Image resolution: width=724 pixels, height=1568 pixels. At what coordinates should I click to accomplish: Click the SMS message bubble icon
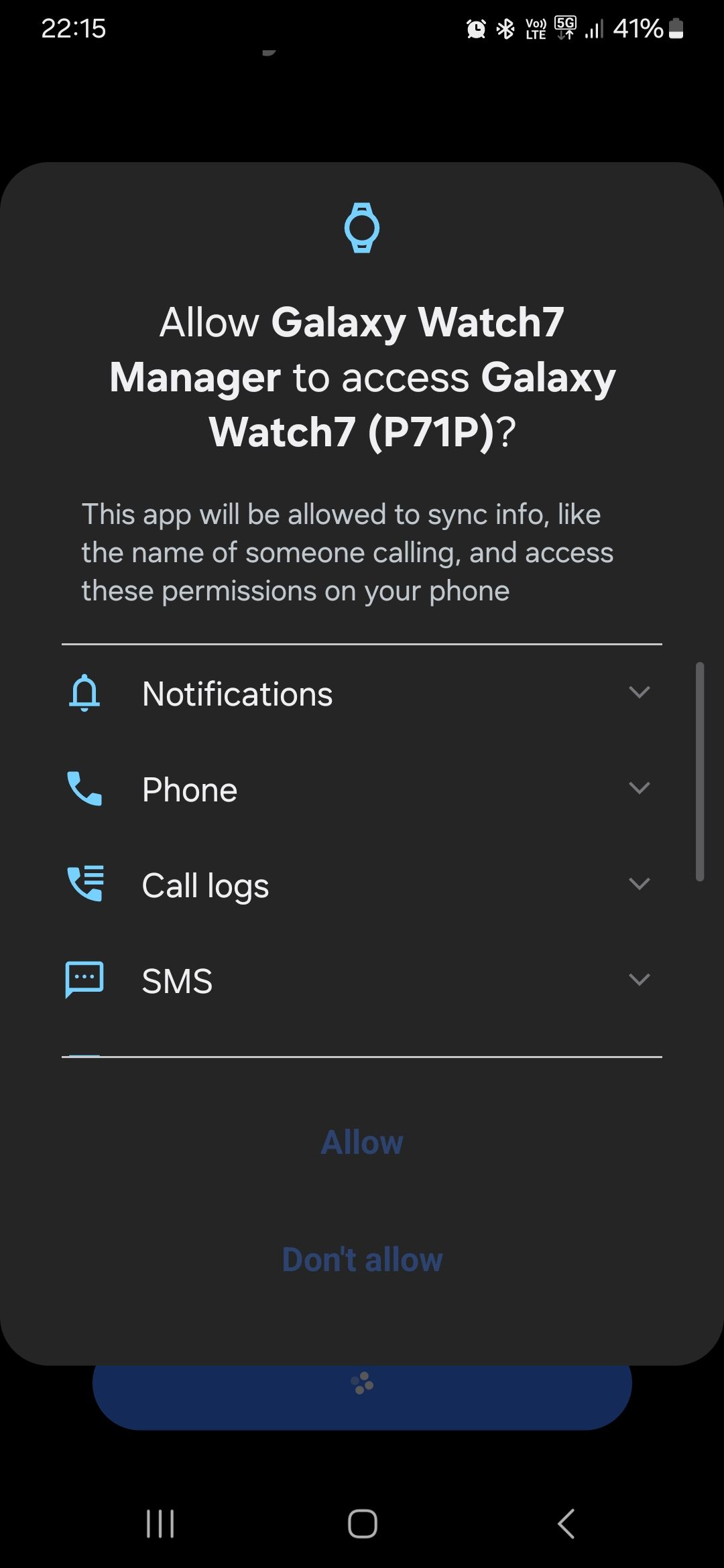click(x=85, y=980)
